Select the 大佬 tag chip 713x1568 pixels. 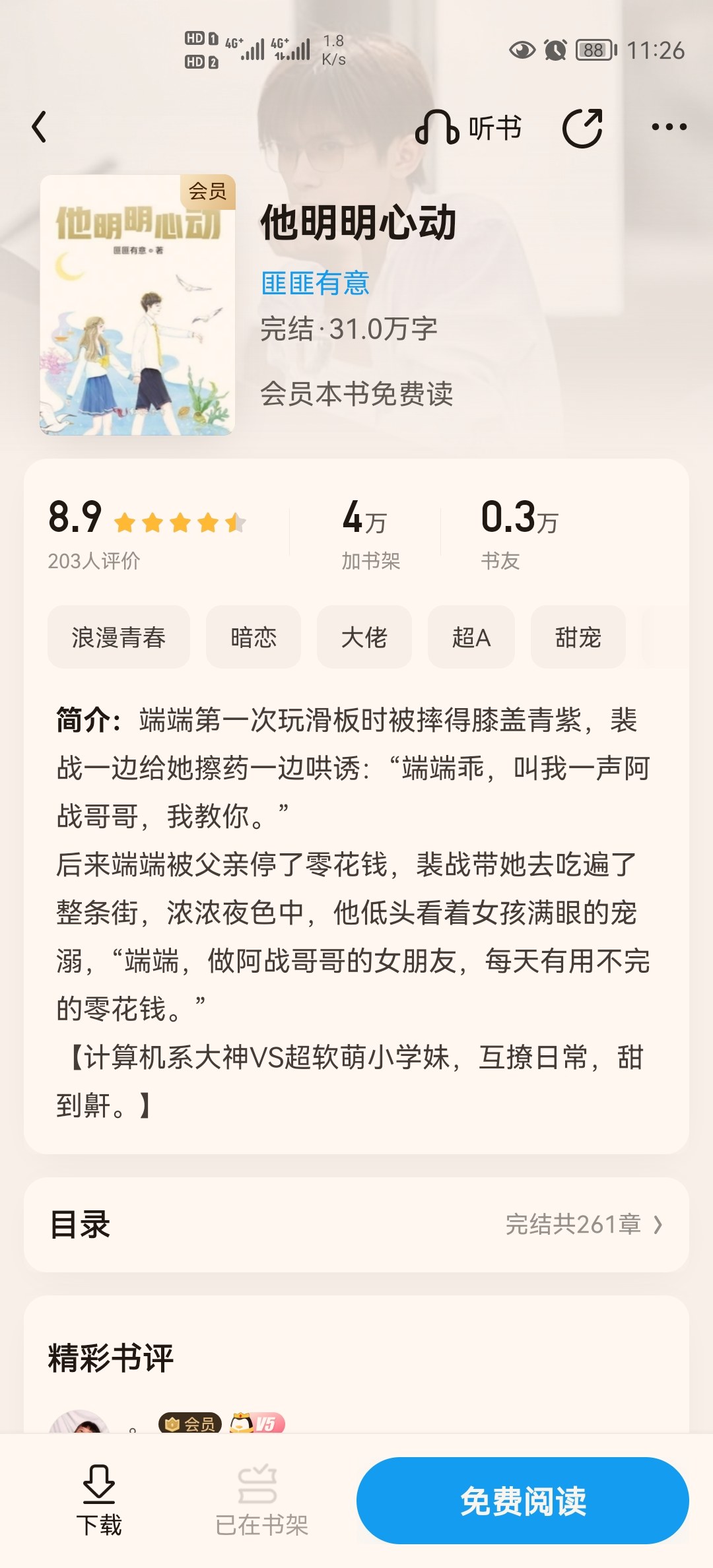click(x=364, y=637)
